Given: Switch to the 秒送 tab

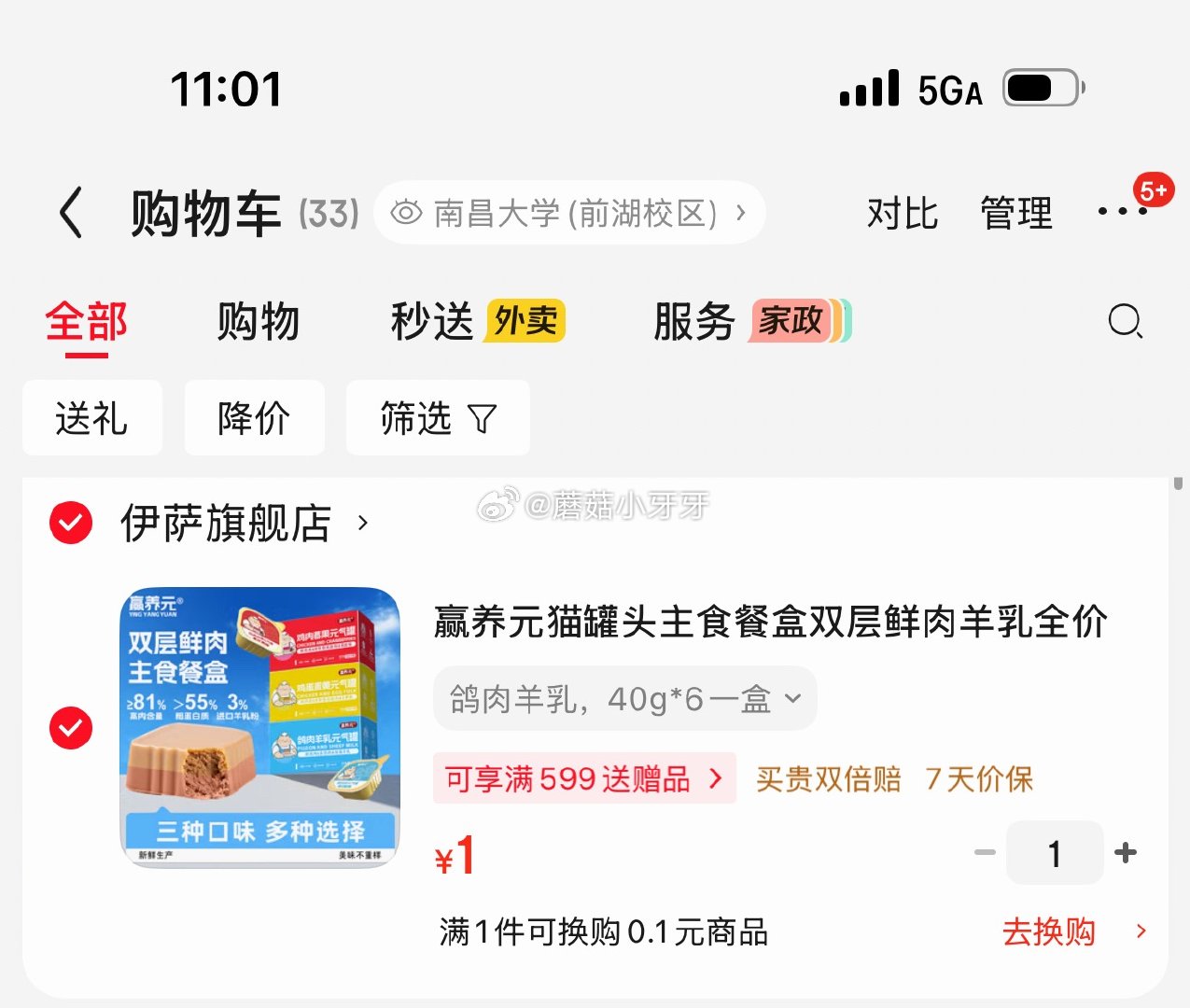Looking at the screenshot, I should pyautogui.click(x=476, y=322).
